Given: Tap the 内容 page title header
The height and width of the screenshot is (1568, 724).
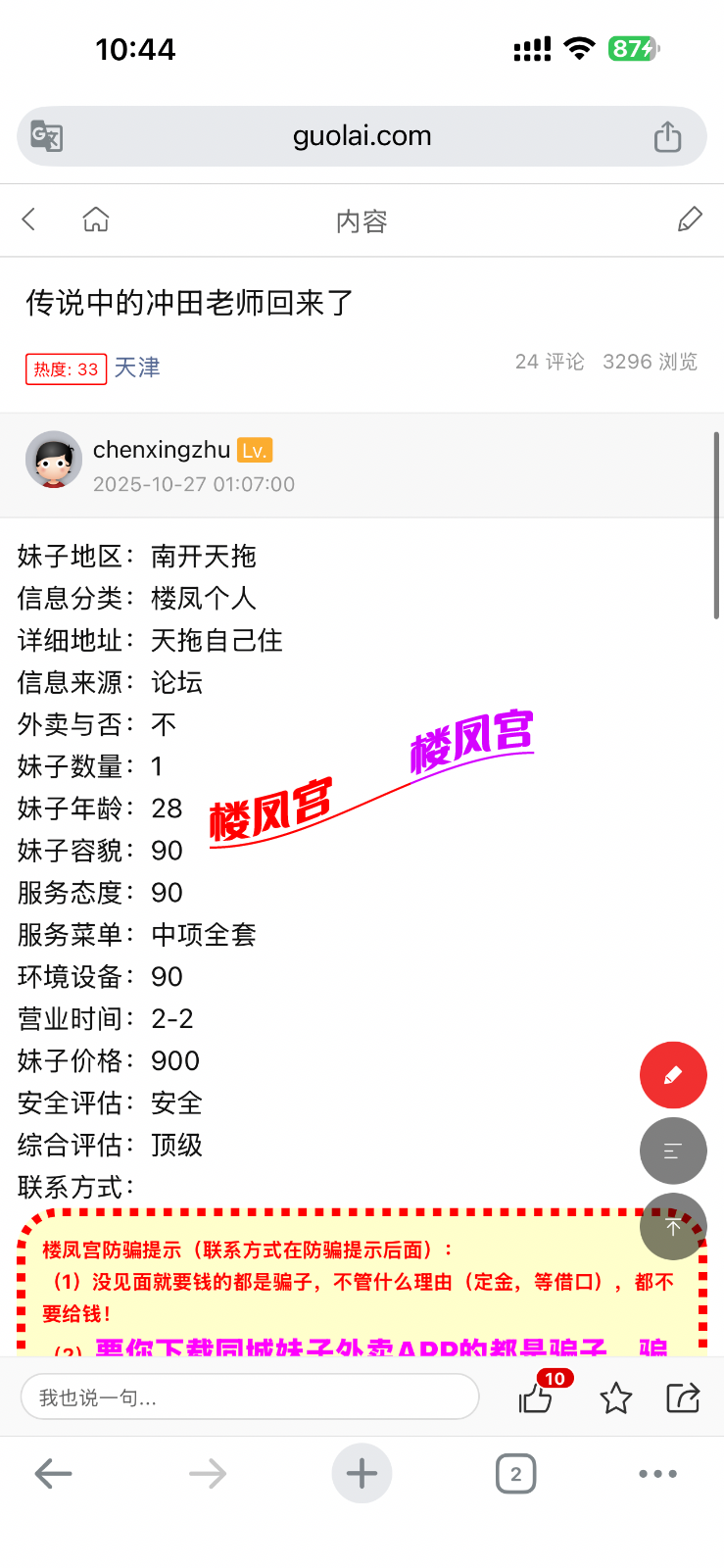Looking at the screenshot, I should [362, 220].
